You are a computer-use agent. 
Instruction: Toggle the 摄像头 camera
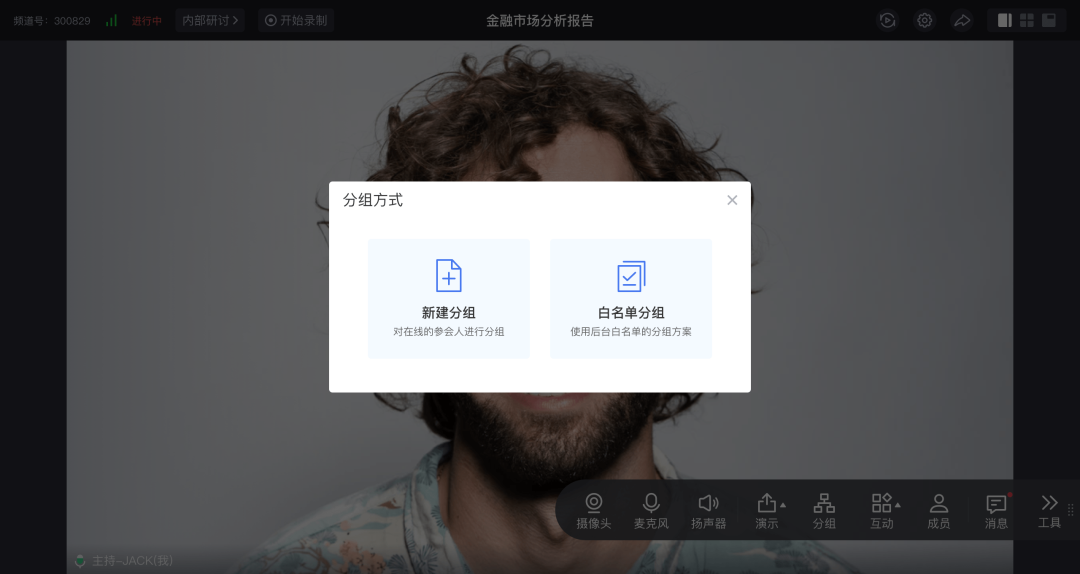[594, 510]
